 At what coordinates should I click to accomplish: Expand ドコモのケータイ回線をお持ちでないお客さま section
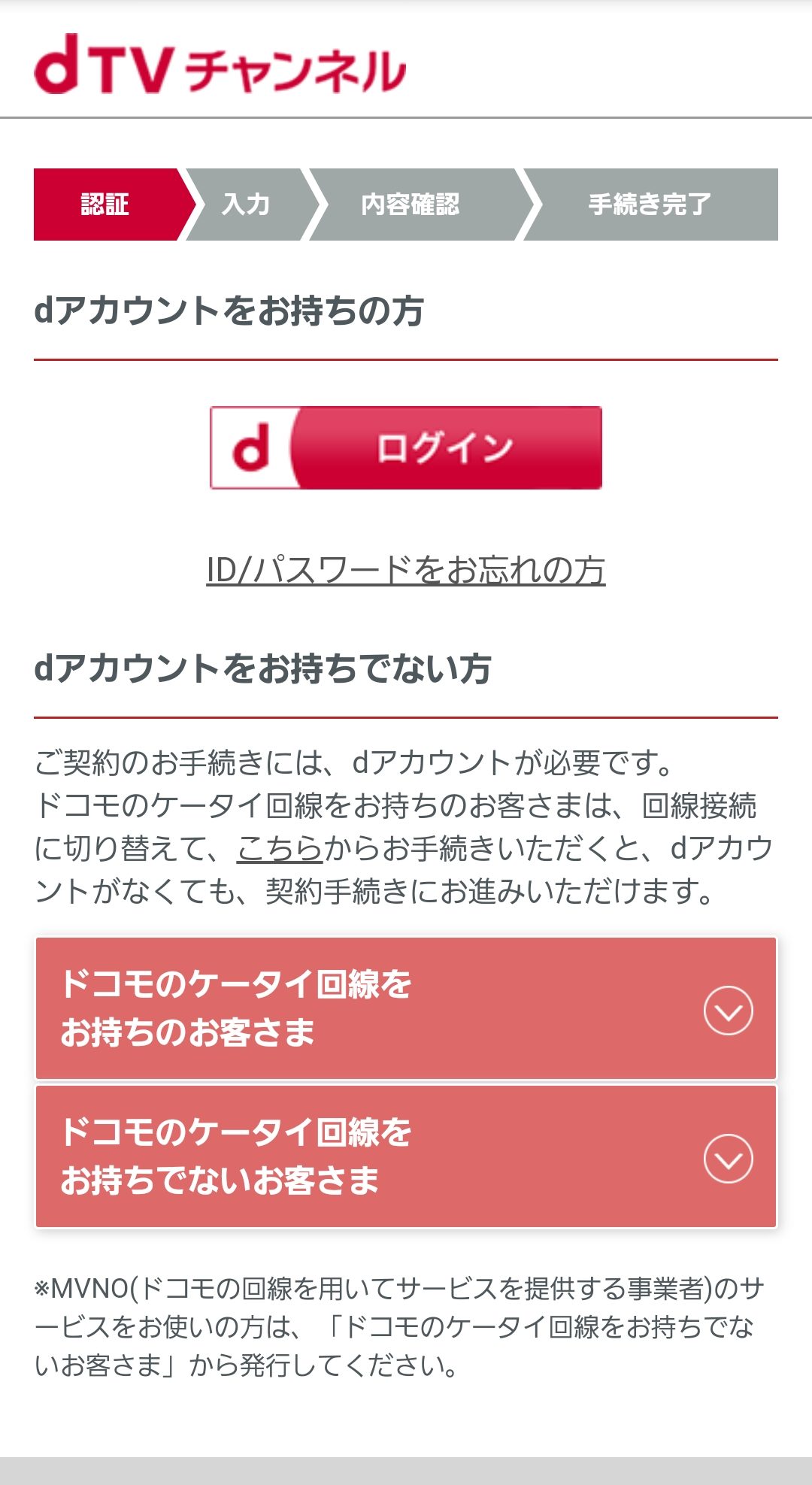(x=406, y=1156)
